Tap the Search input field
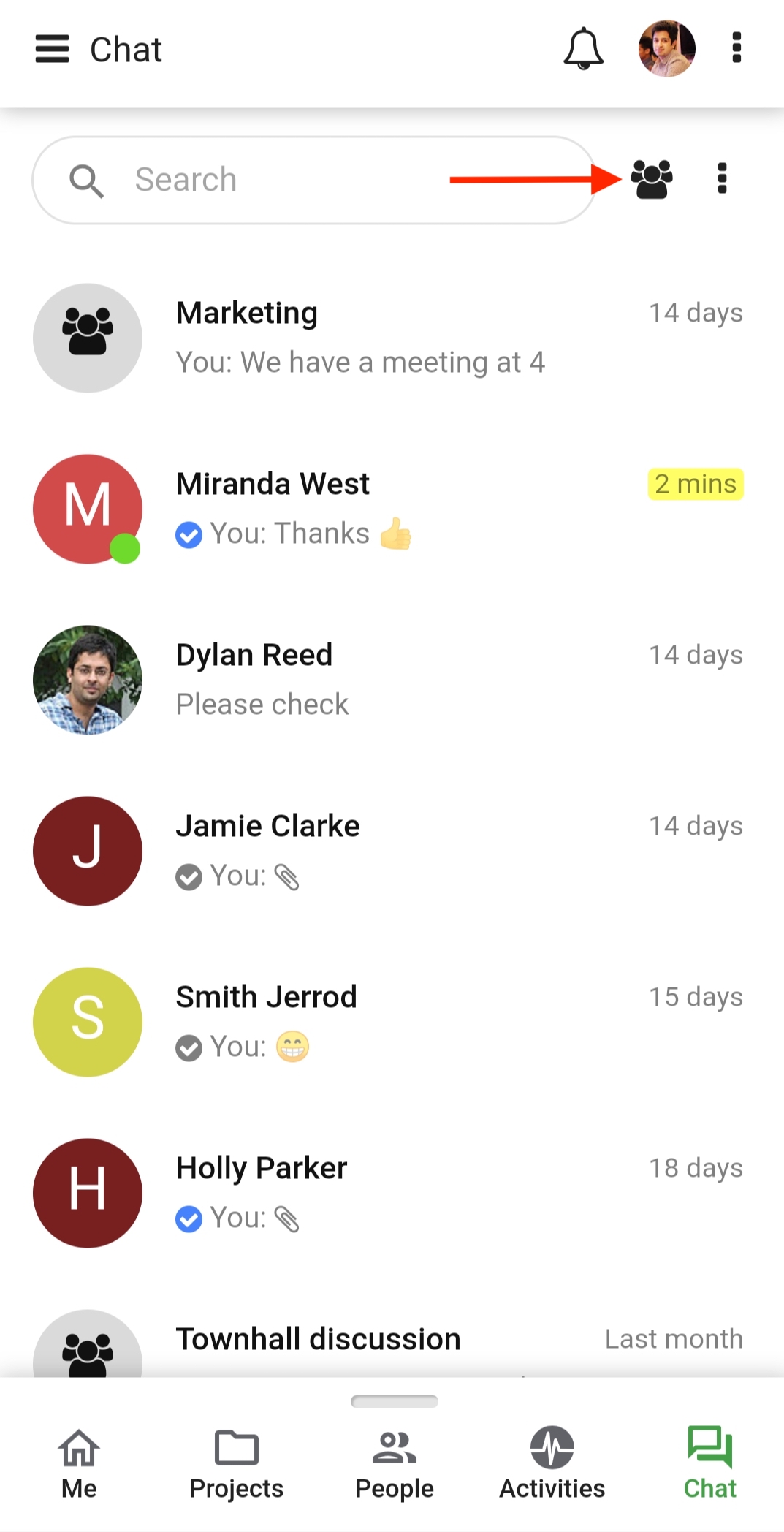 (x=292, y=180)
